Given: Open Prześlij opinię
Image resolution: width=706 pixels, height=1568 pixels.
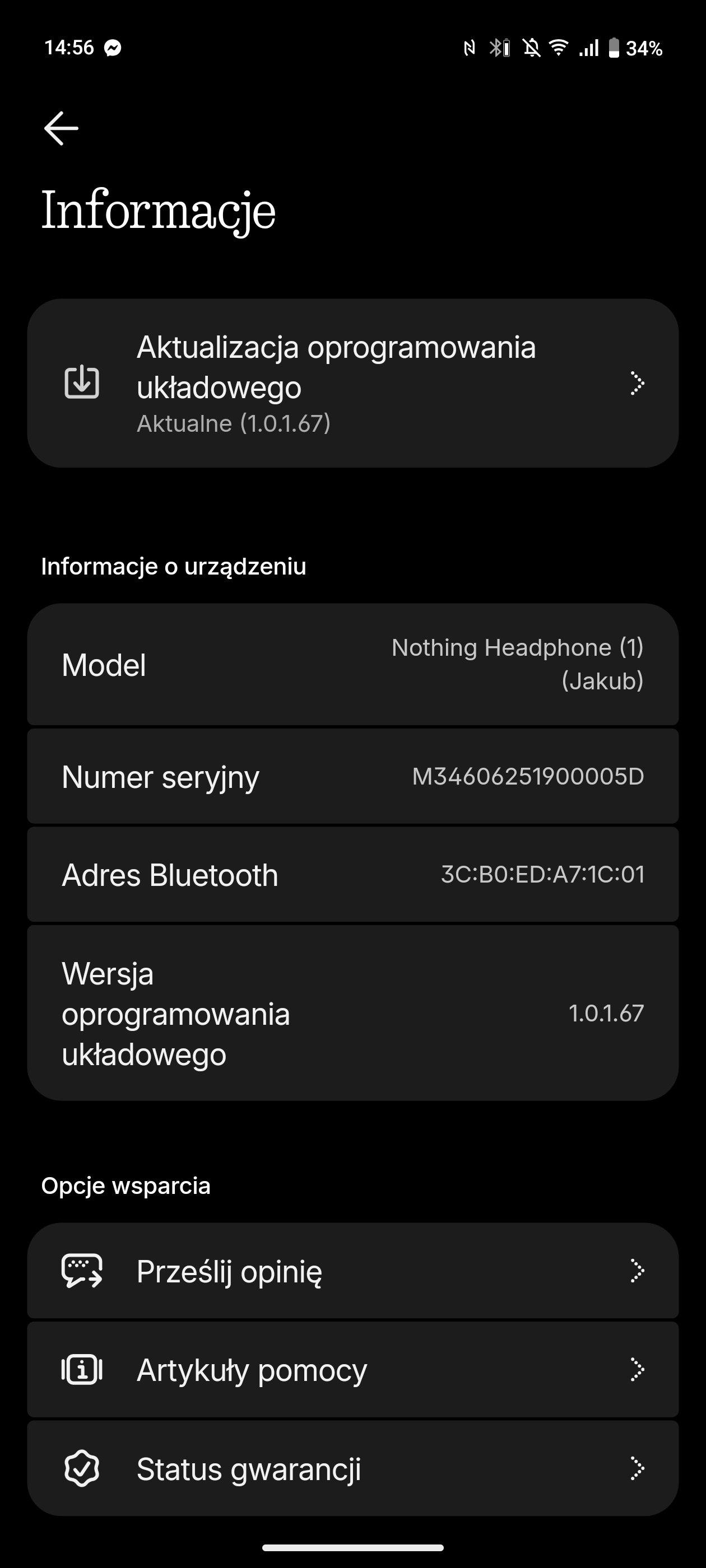Looking at the screenshot, I should tap(352, 1270).
